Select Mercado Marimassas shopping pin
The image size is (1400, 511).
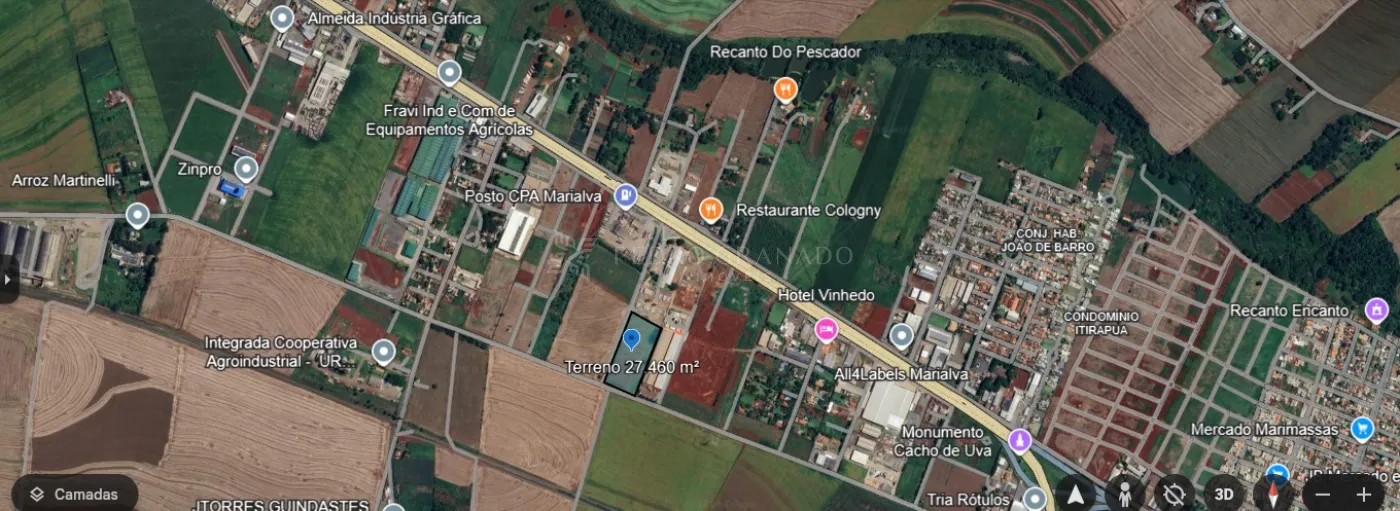pos(1362,429)
